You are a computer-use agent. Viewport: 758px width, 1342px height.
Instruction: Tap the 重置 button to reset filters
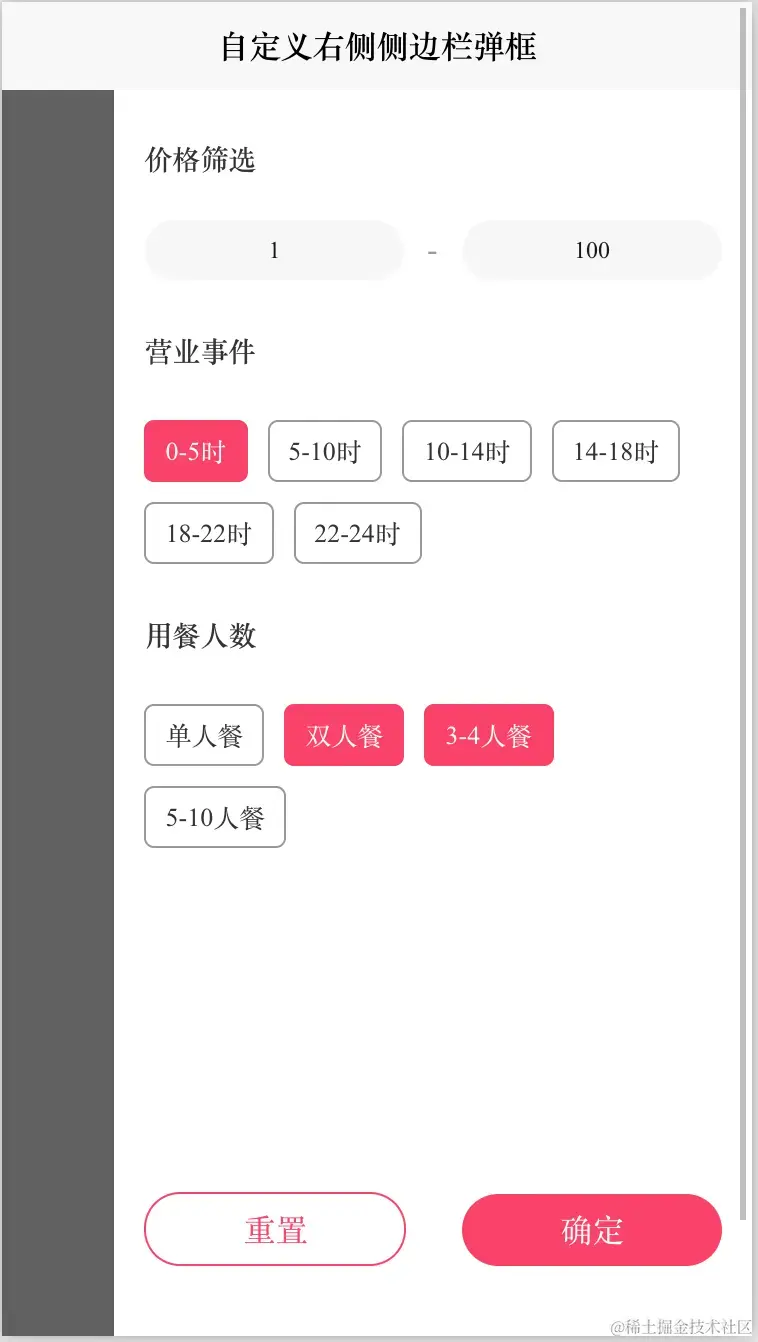tap(275, 1229)
